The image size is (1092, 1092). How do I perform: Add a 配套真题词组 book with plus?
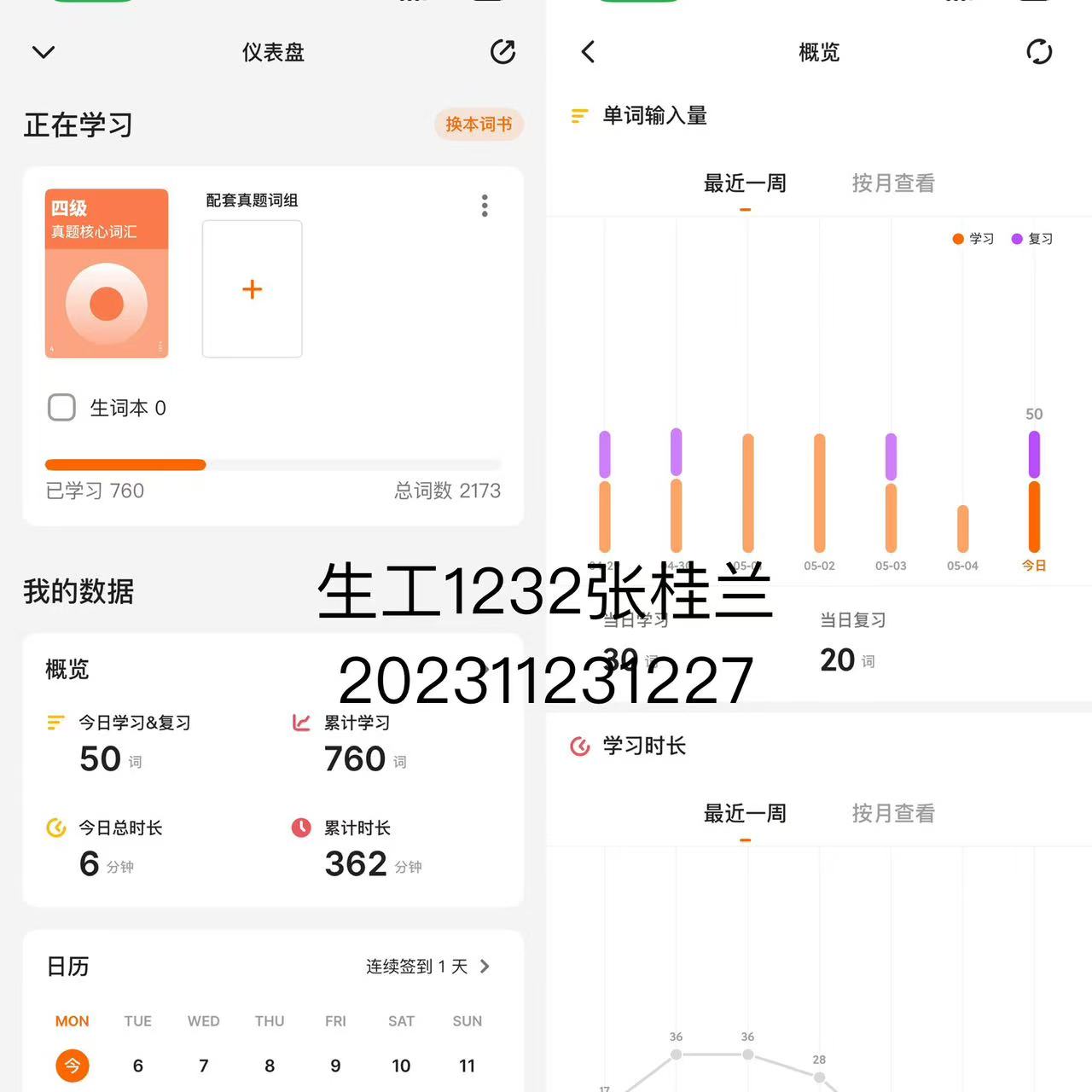click(252, 289)
